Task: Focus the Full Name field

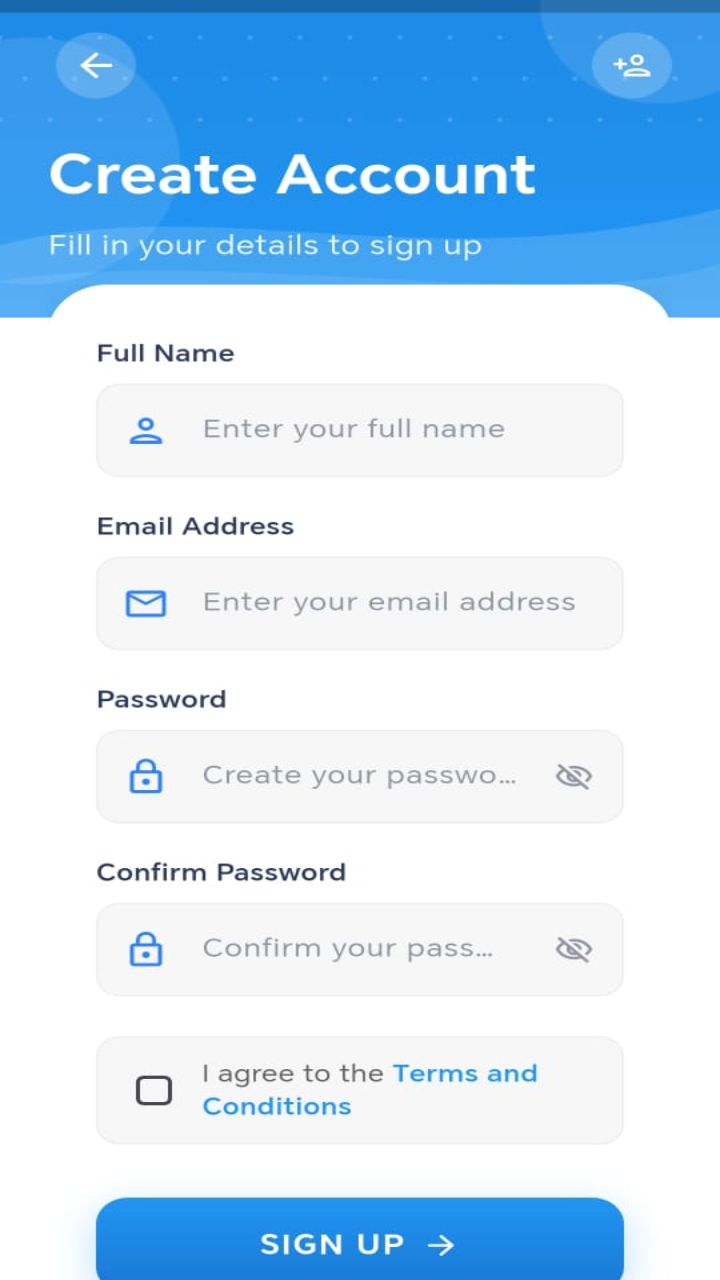Action: (360, 430)
